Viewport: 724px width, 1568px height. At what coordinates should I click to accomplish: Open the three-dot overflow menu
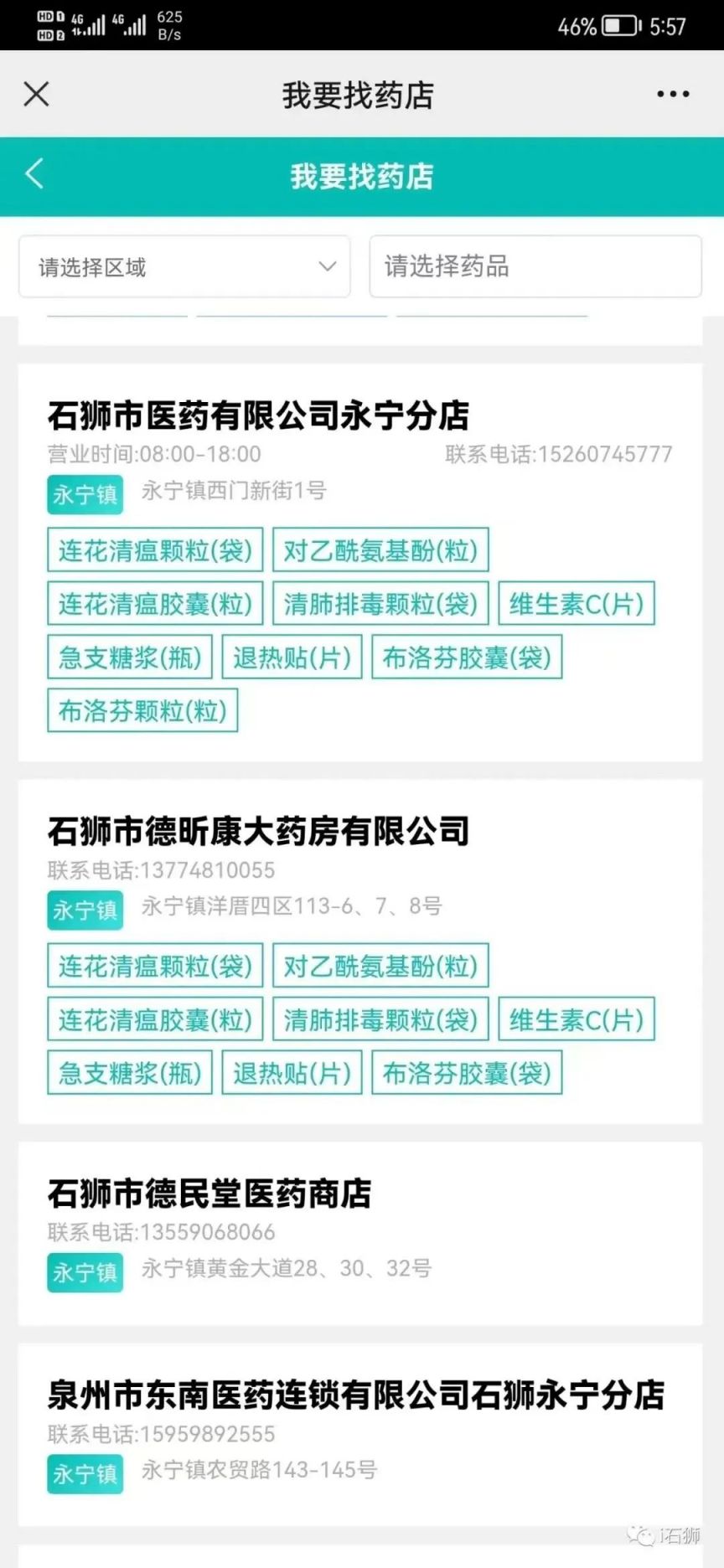[x=673, y=94]
